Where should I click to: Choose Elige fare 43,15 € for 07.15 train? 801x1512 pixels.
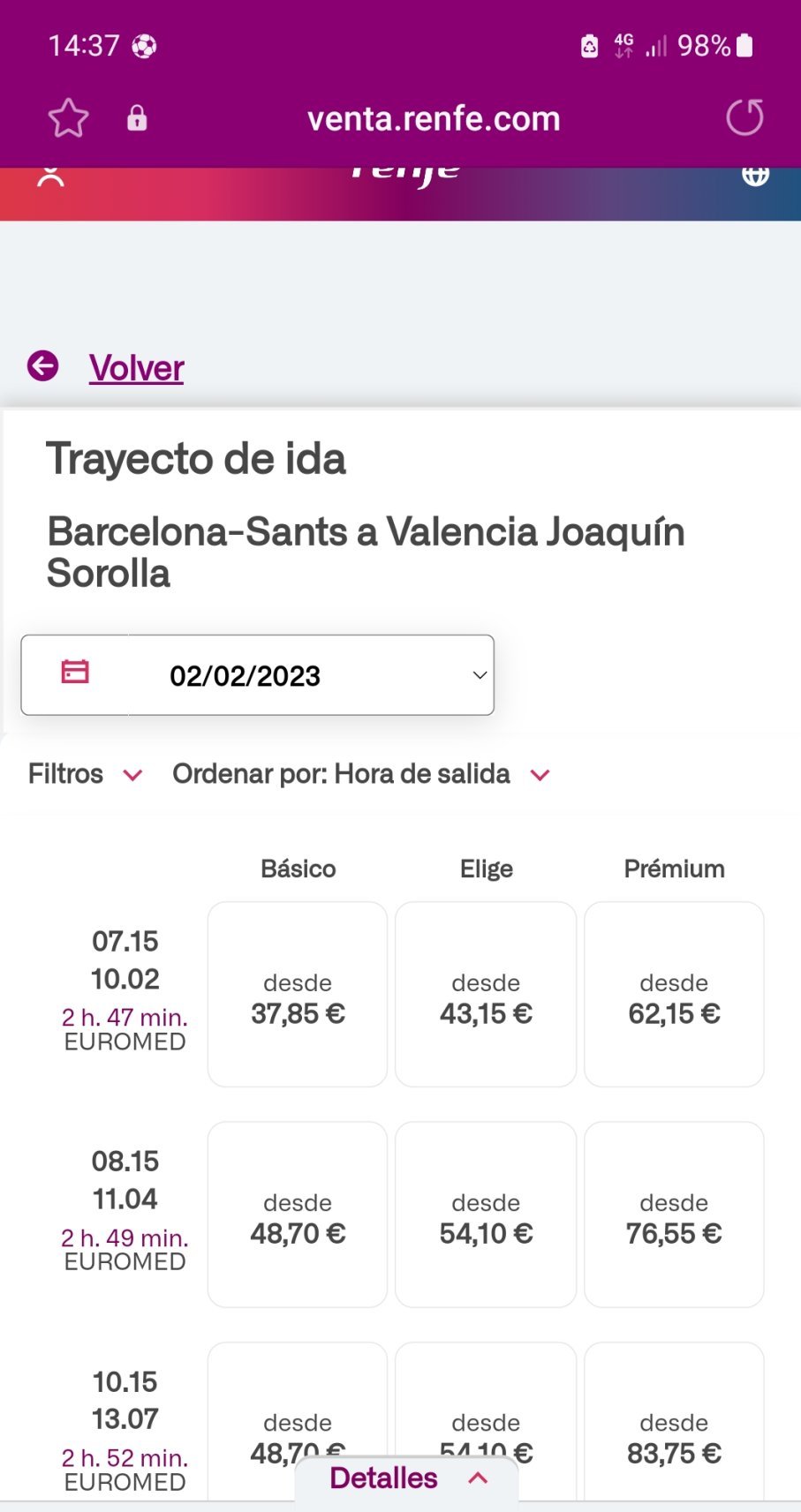486,994
